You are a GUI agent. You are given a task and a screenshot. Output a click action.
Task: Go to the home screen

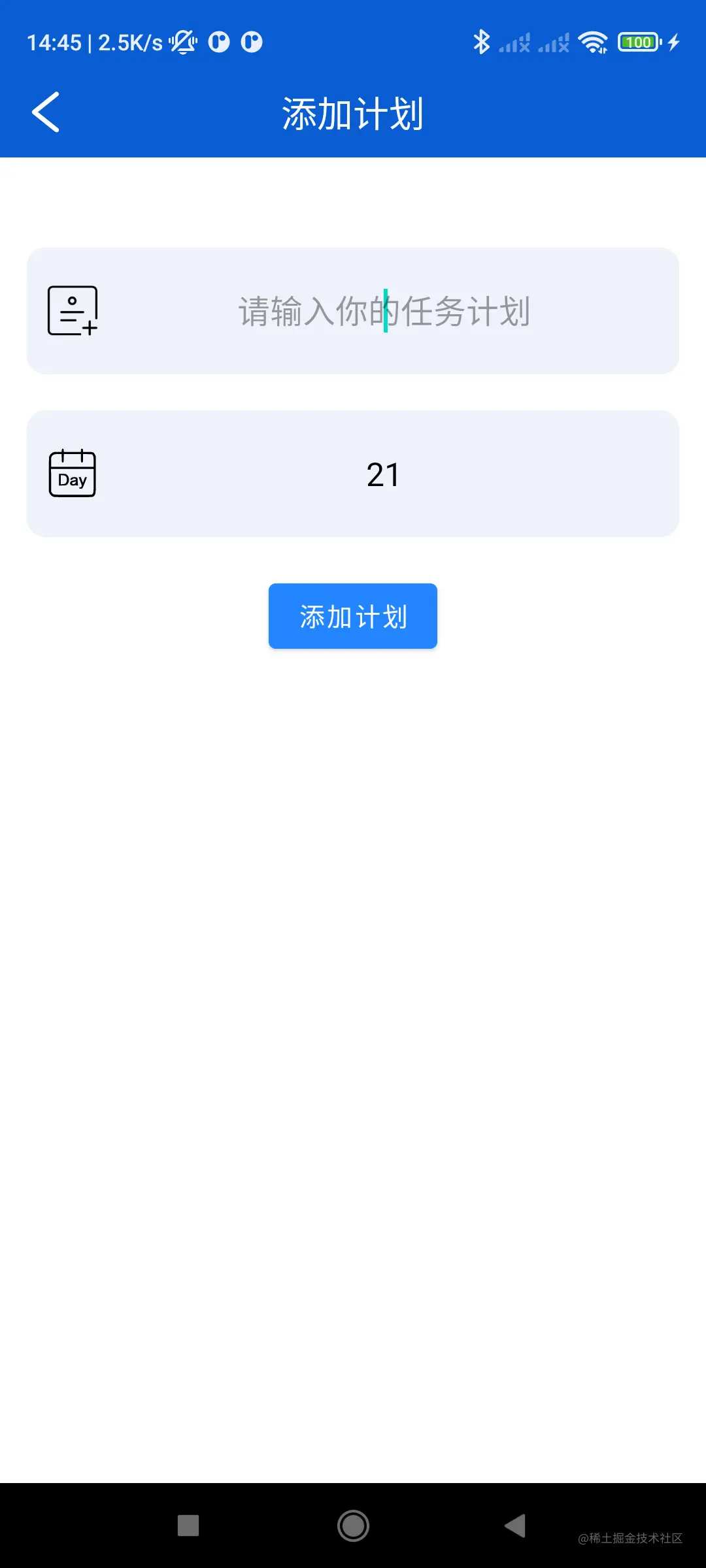353,1526
